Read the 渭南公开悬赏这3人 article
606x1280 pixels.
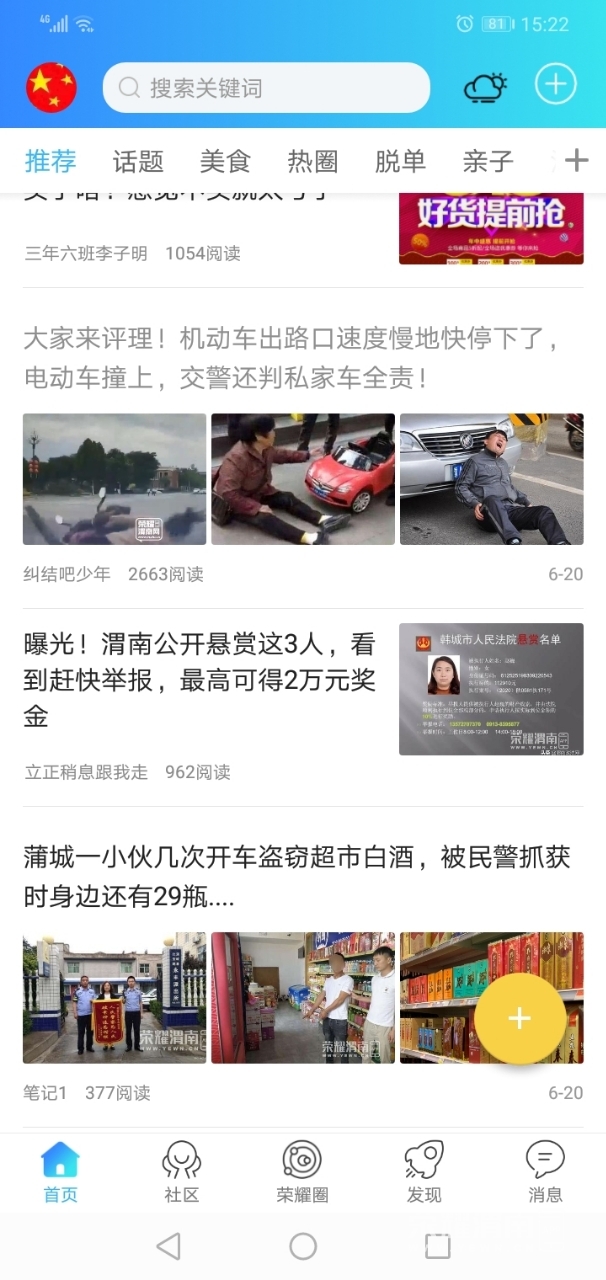(200, 680)
